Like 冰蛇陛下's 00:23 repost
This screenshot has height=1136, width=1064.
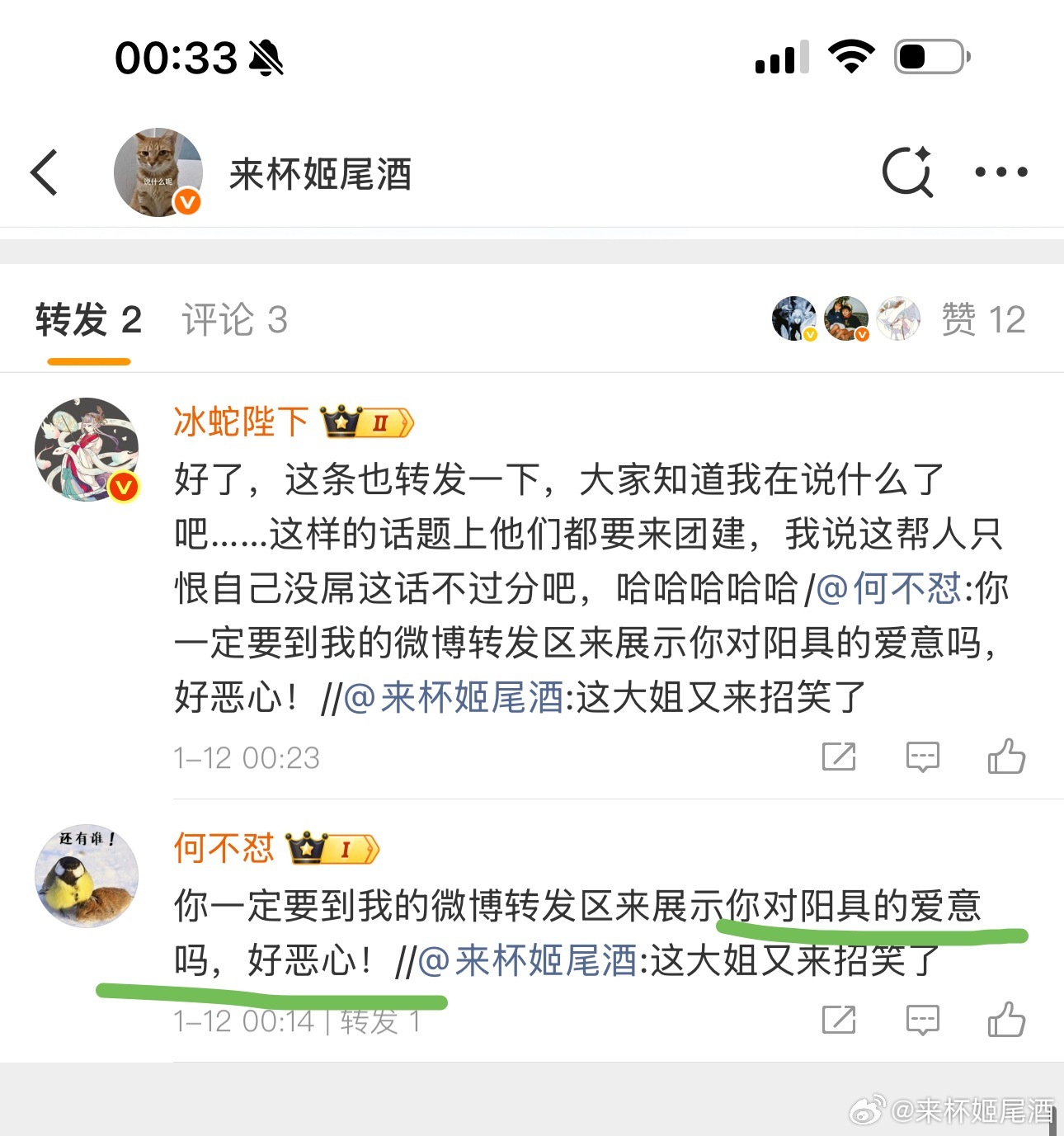tap(1006, 757)
